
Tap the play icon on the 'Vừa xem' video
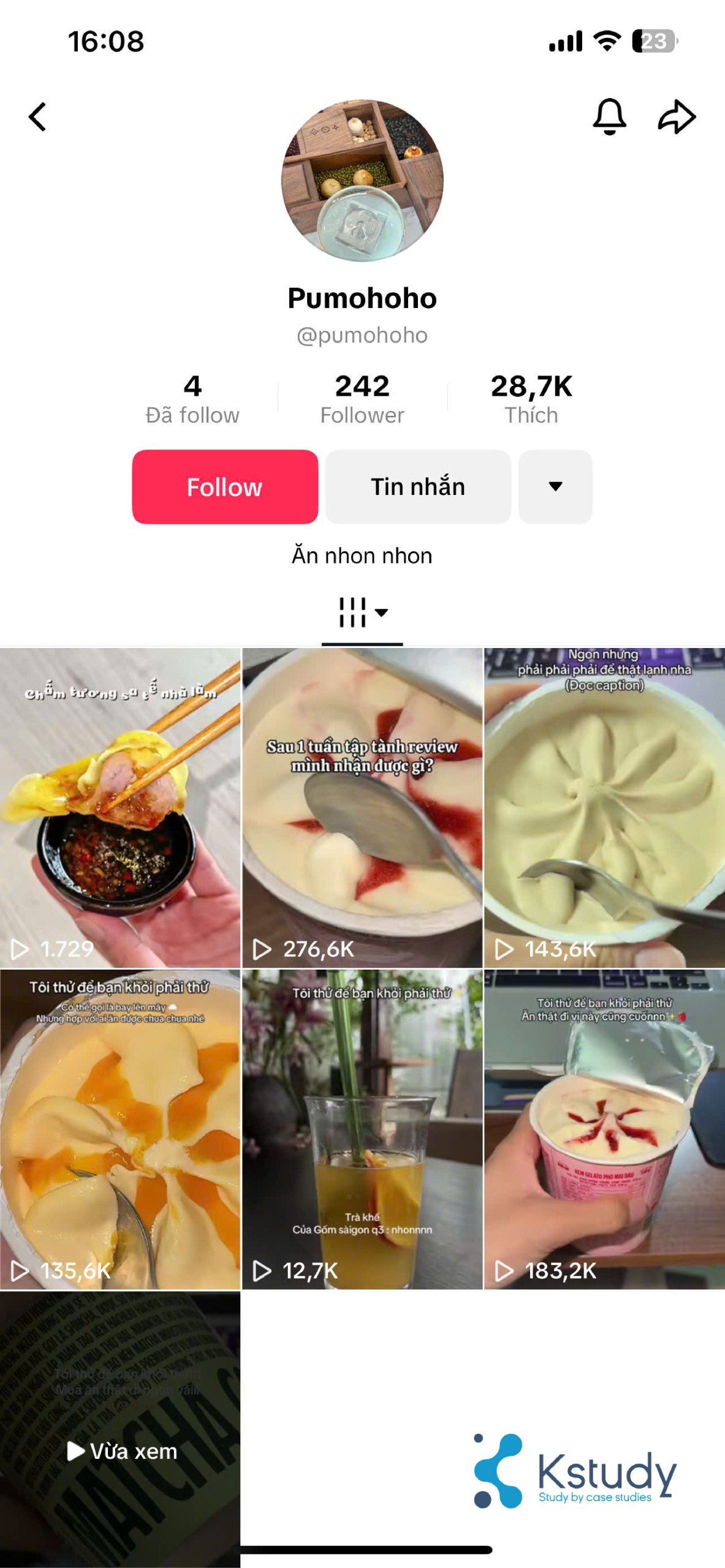(76, 1451)
